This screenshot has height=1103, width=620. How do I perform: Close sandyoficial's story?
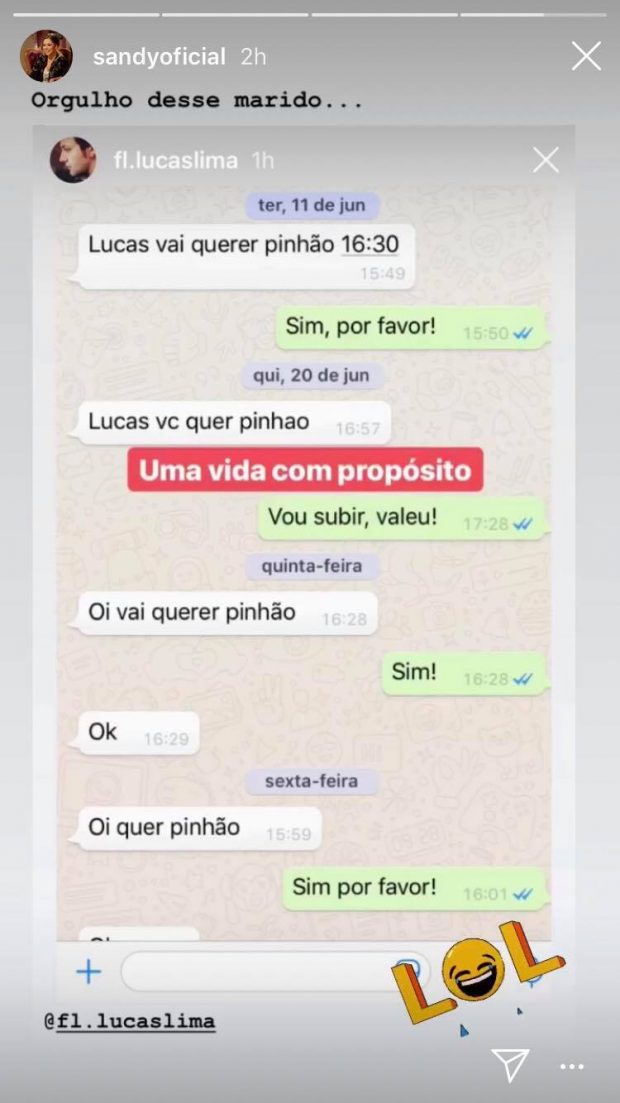point(586,56)
